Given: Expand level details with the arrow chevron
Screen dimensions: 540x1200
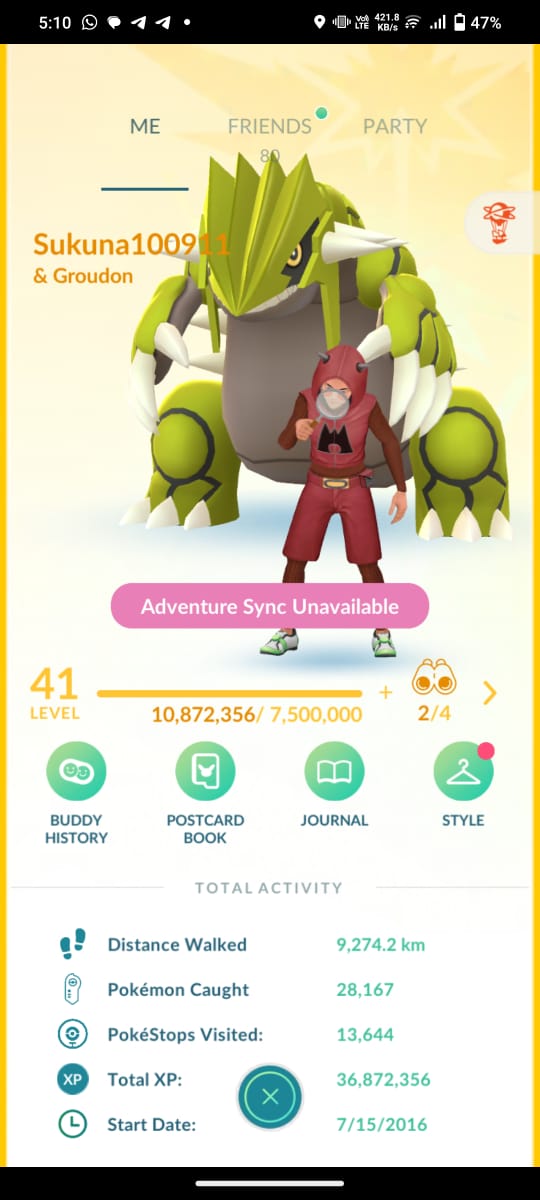Looking at the screenshot, I should [x=490, y=692].
